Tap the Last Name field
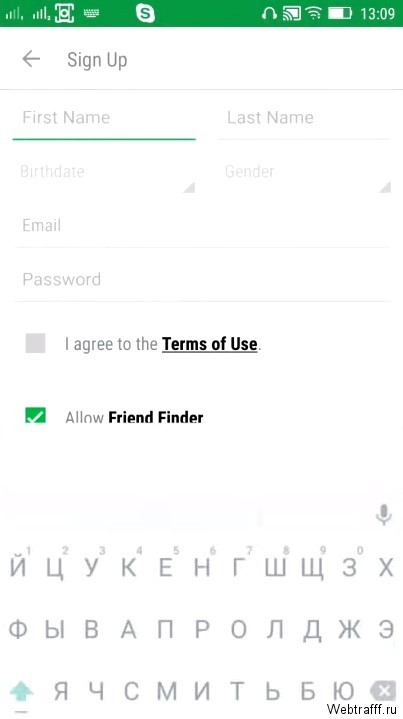The height and width of the screenshot is (719, 403). 304,118
